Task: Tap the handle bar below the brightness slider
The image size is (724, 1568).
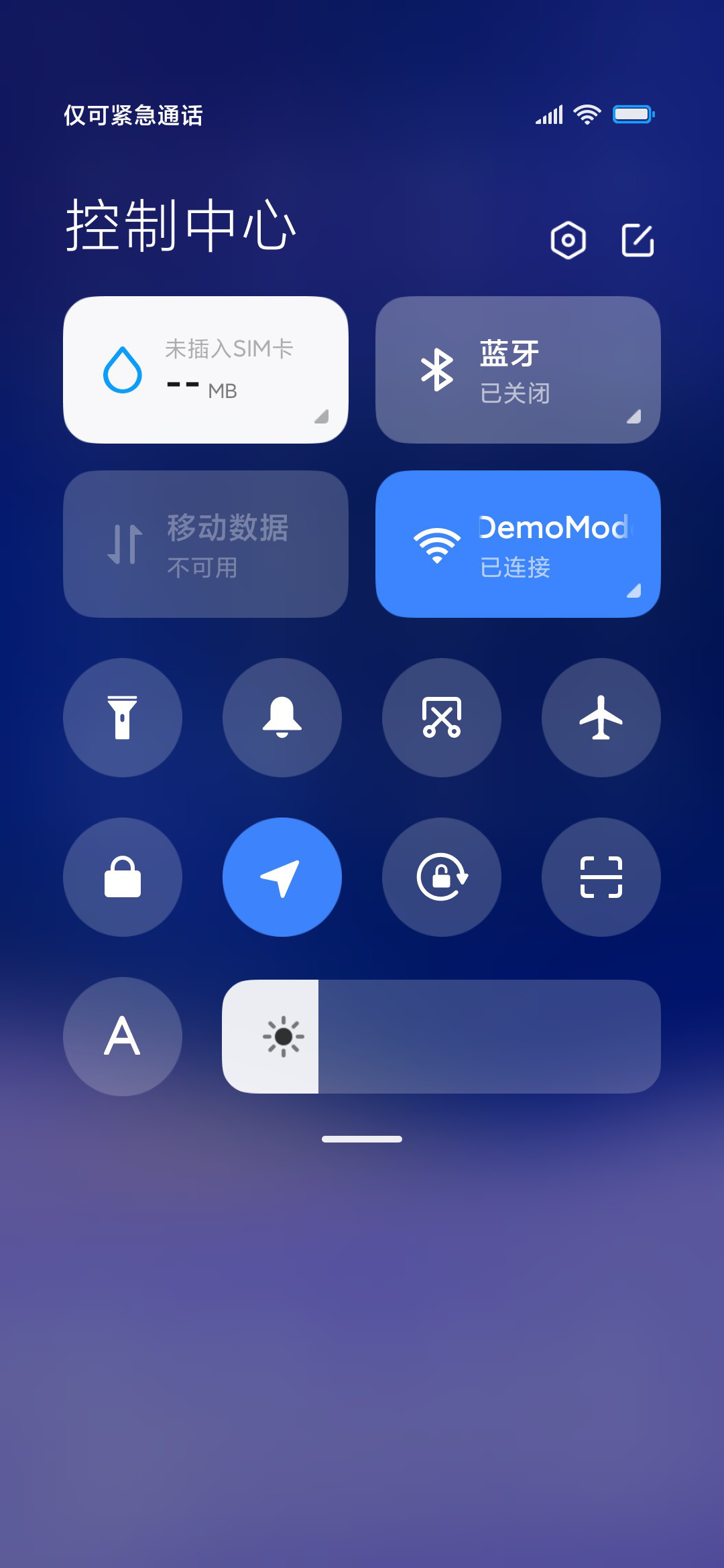Action: pos(362,1139)
